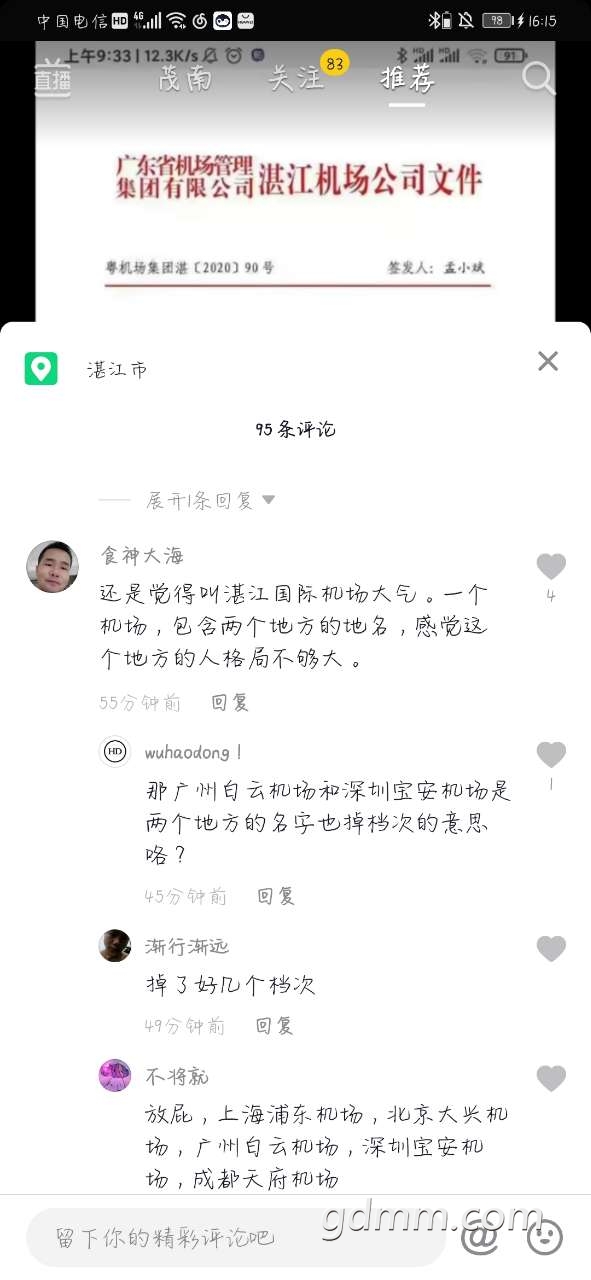
Task: Reply to 食神大海's comment
Action: [x=230, y=703]
